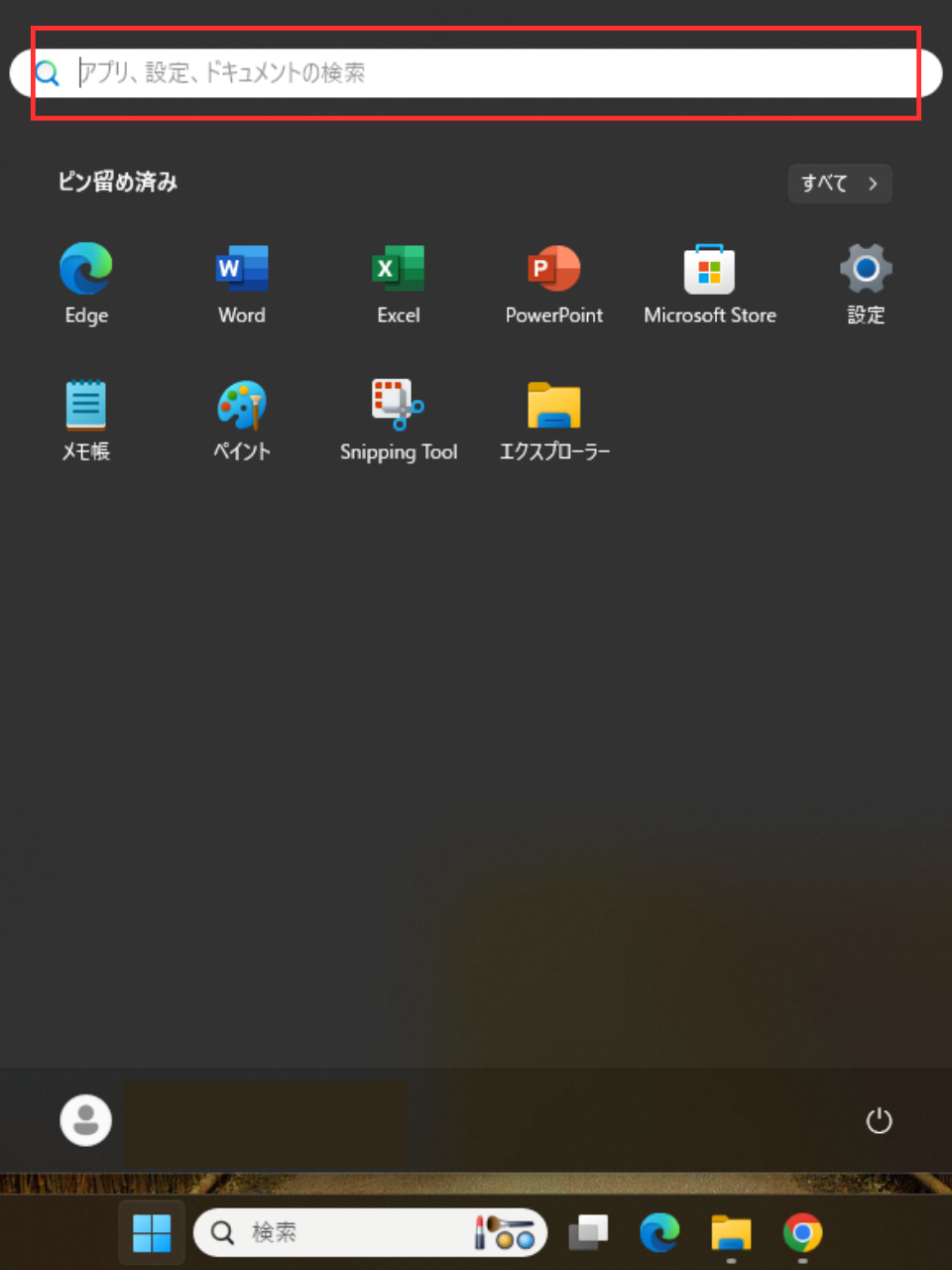Launch Google Chrome from the taskbar
952x1270 pixels.
click(802, 1233)
